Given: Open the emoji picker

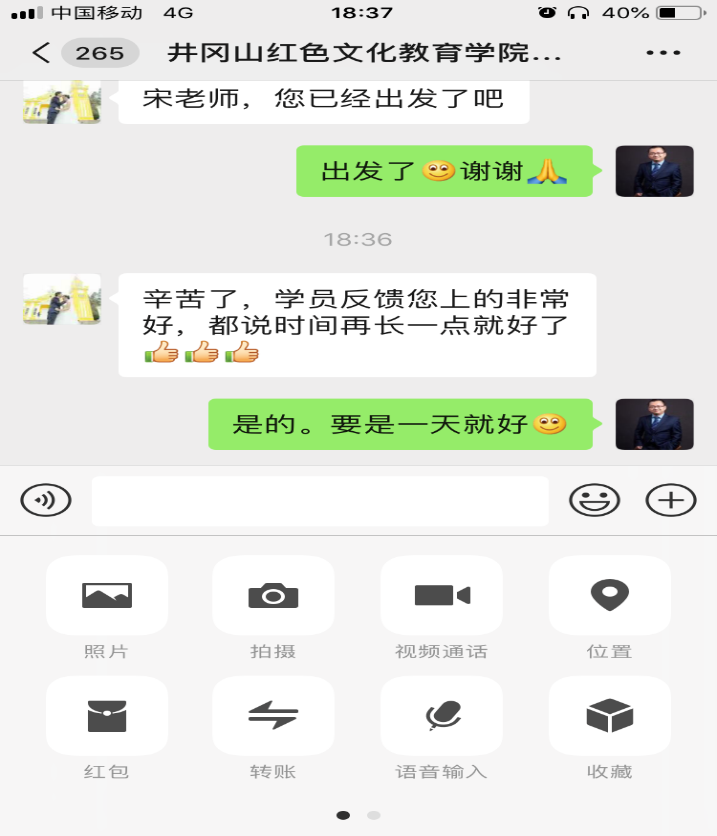Looking at the screenshot, I should click(594, 499).
